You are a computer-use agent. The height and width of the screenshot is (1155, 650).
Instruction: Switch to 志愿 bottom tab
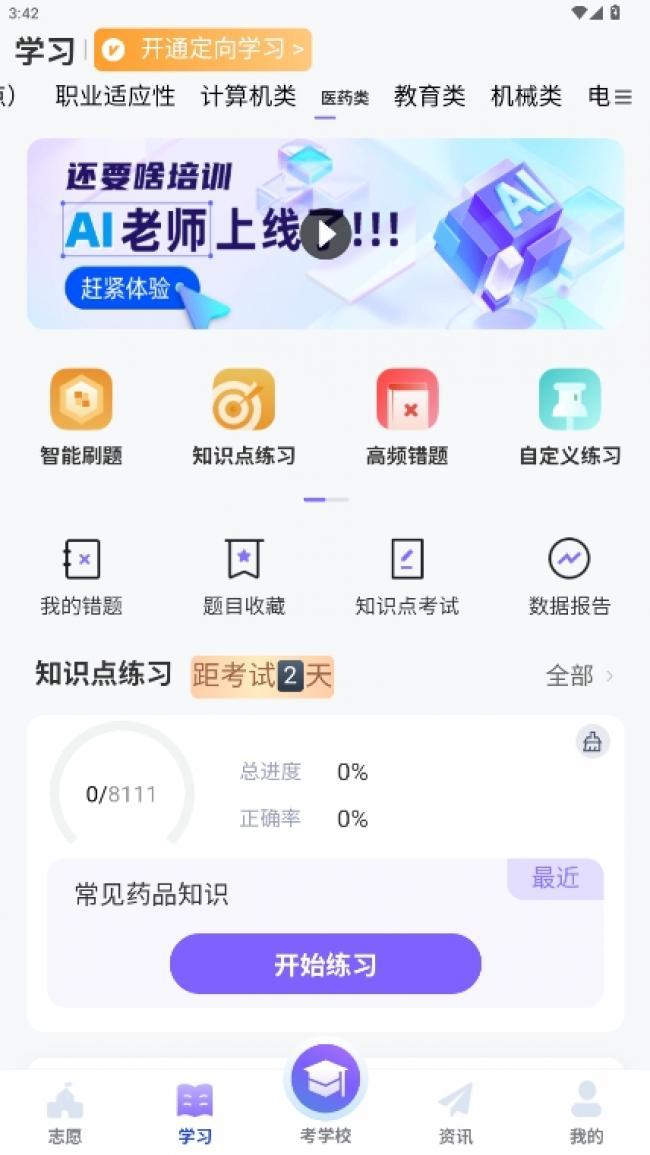tap(65, 1112)
